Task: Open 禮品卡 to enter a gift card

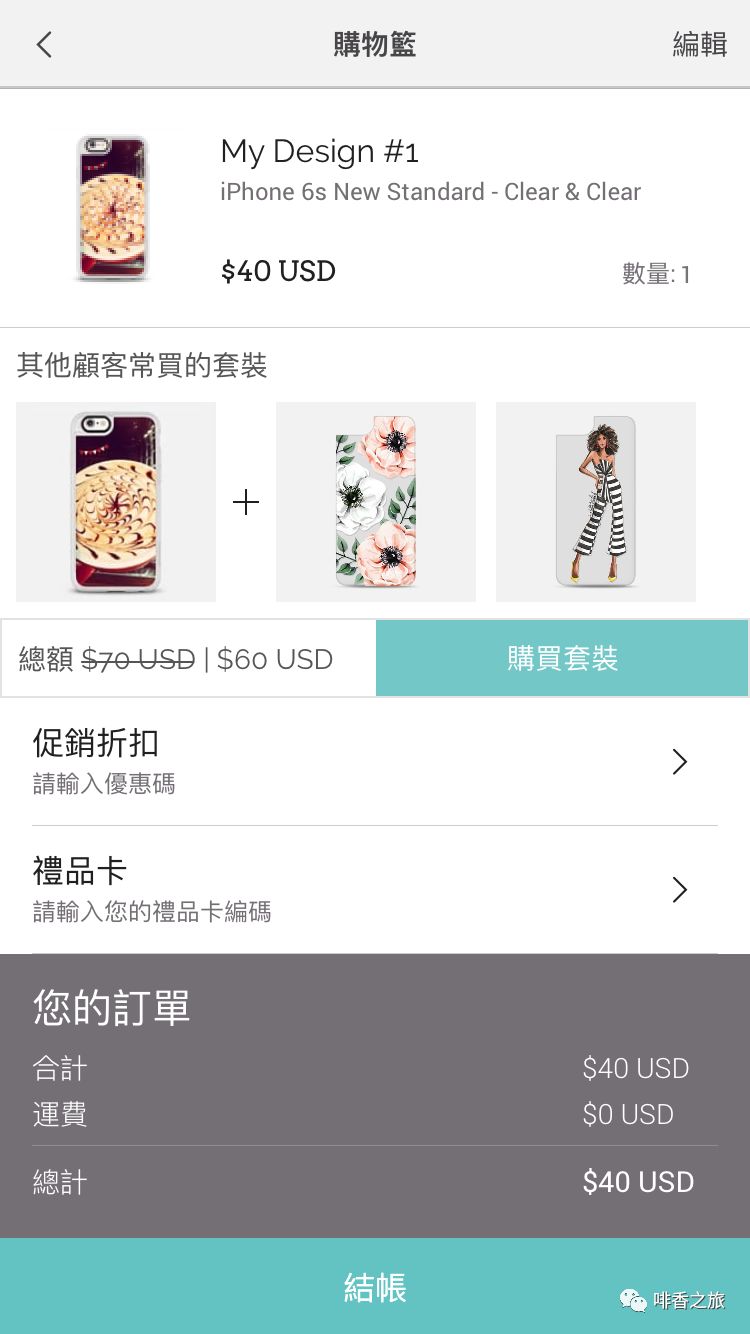Action: click(375, 889)
